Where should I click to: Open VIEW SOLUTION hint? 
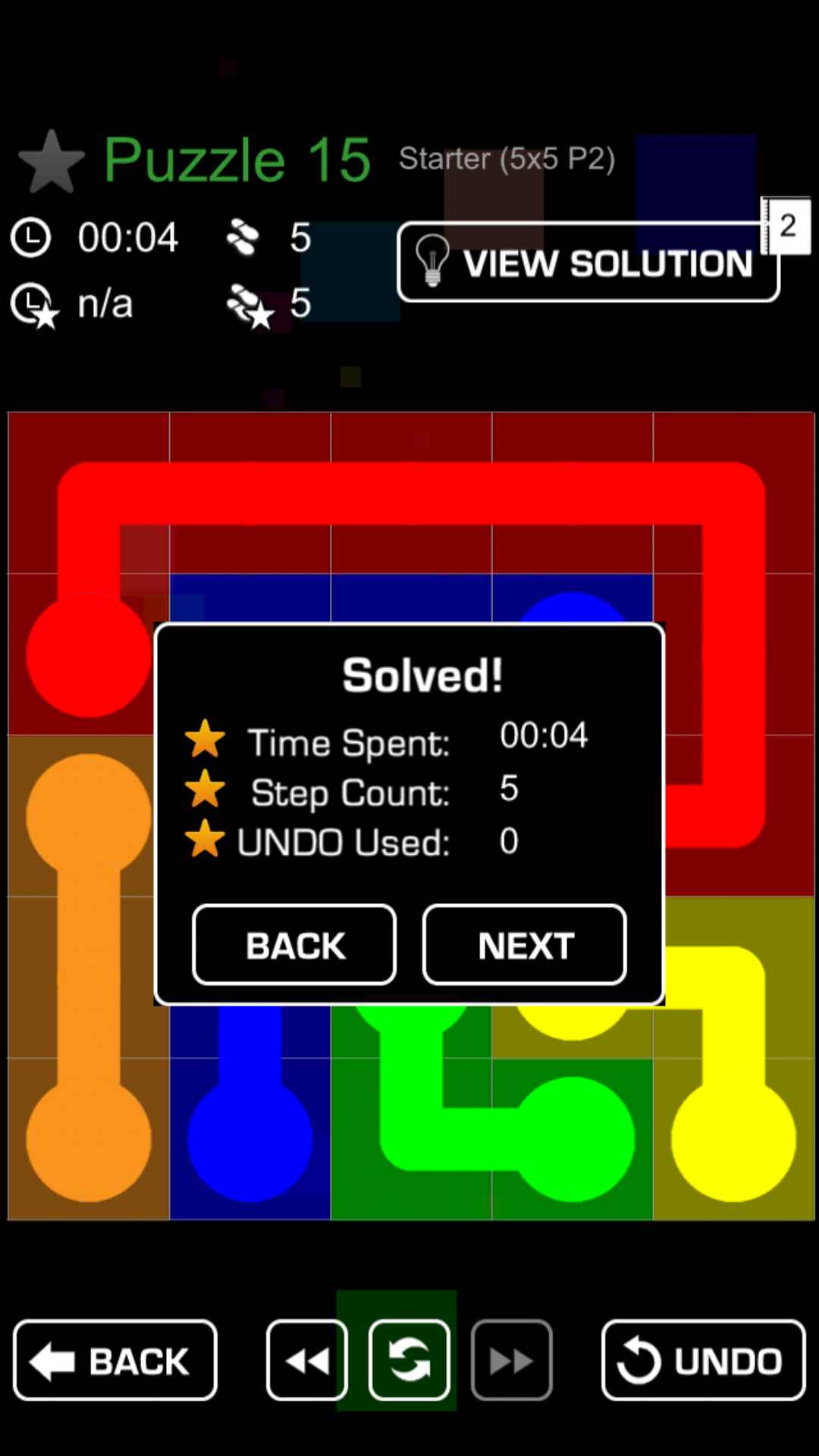[588, 262]
